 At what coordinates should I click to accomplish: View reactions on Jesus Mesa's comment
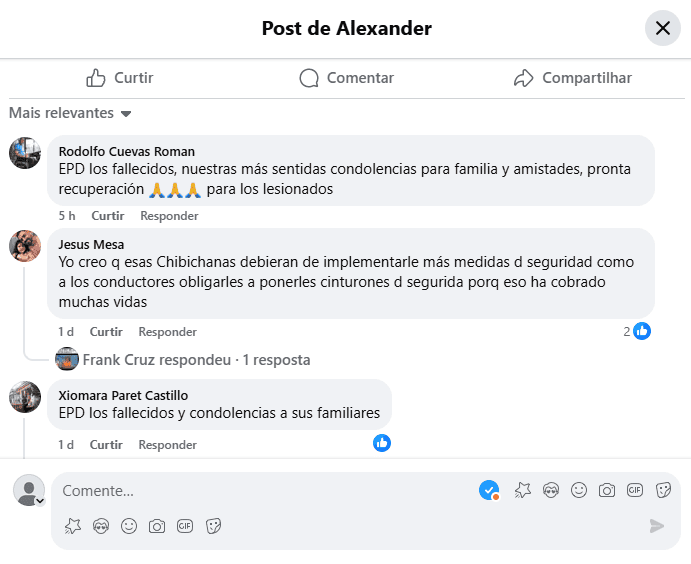[637, 331]
